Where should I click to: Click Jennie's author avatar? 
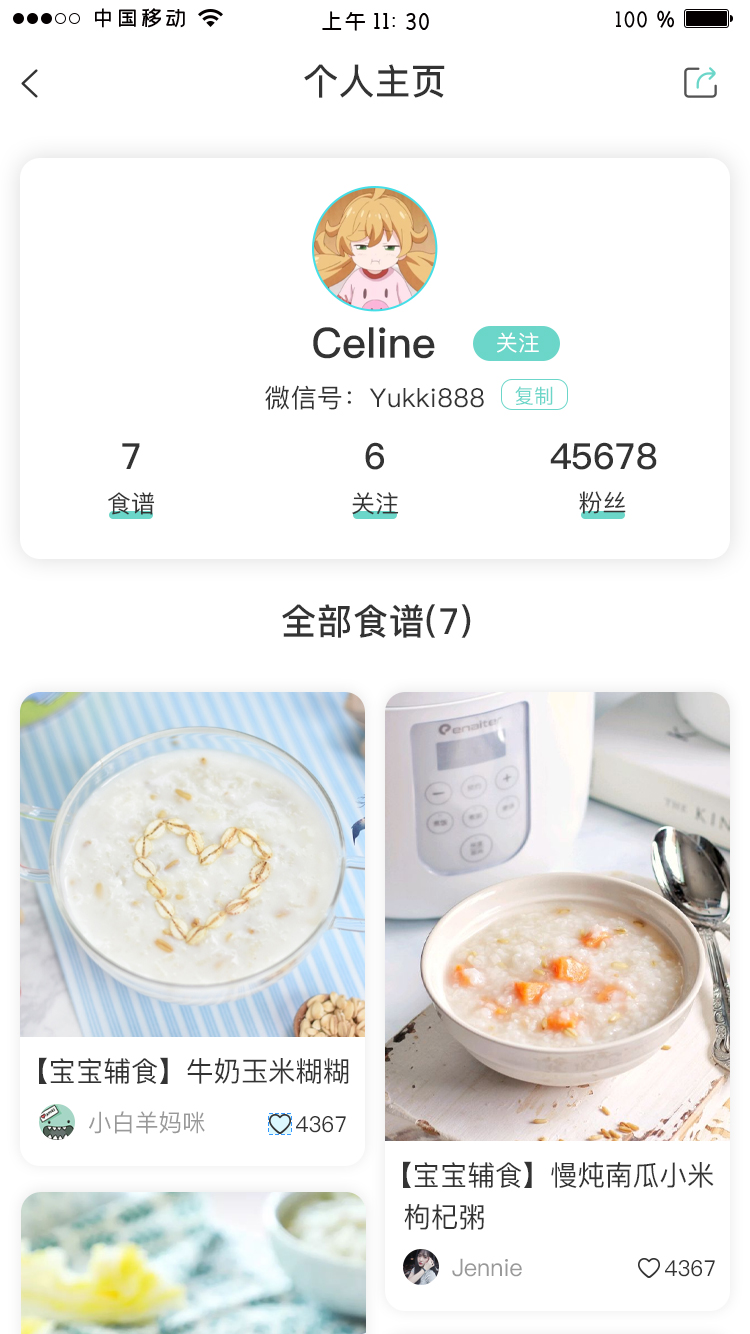422,1268
